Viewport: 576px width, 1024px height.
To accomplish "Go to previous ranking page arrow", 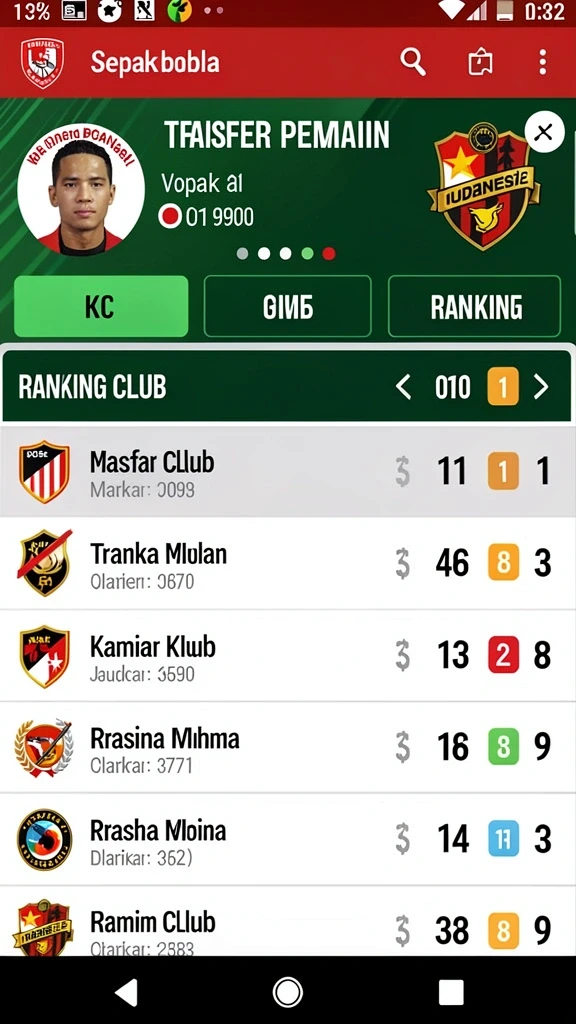I will [404, 387].
